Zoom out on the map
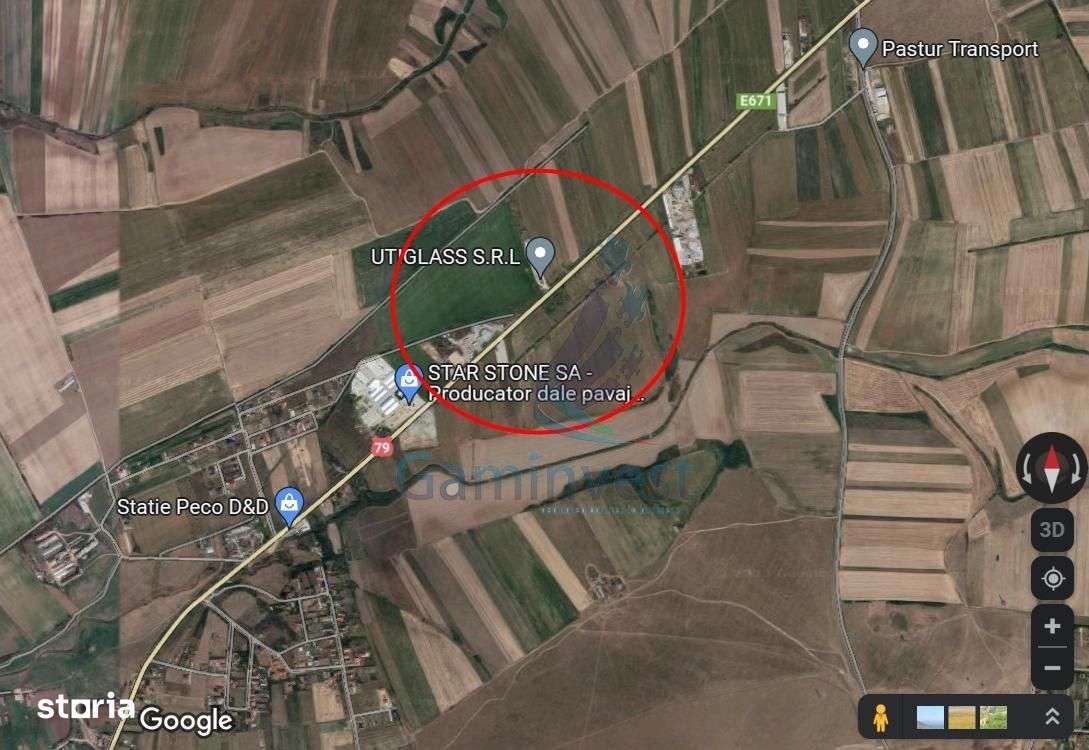The width and height of the screenshot is (1089, 750). (x=1052, y=667)
